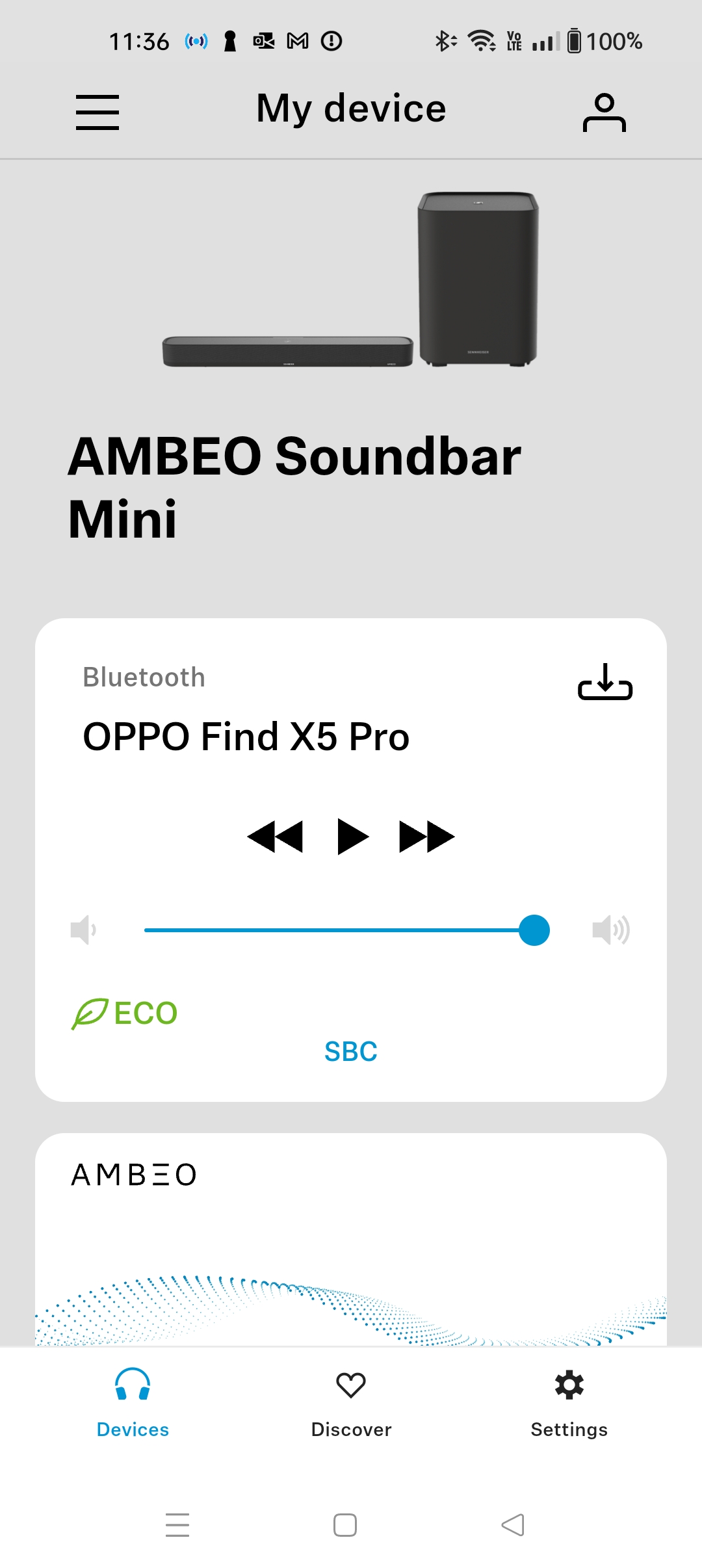This screenshot has height=1568, width=702.
Task: Select the Devices tab
Action: pos(133,1403)
